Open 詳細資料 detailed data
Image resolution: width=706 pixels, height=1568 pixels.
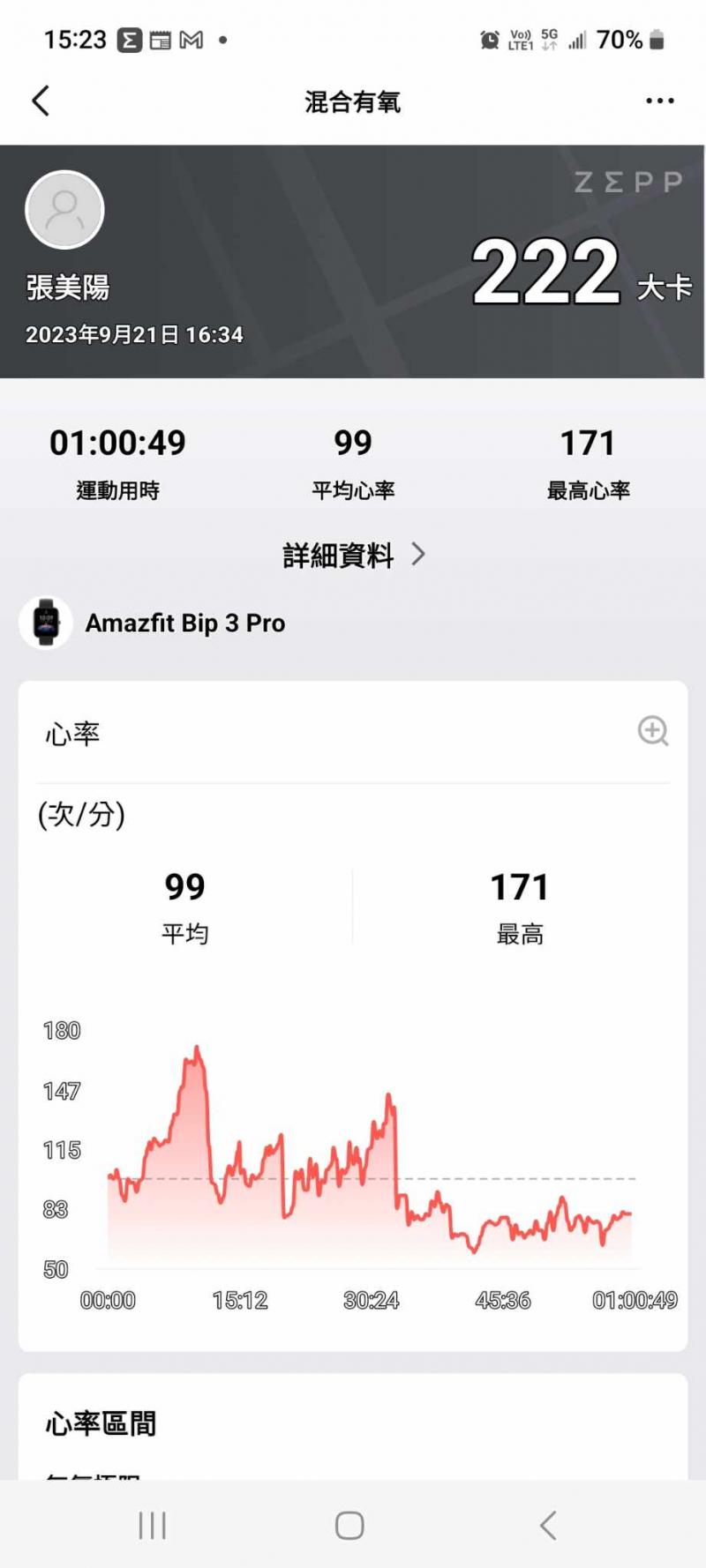click(x=353, y=555)
